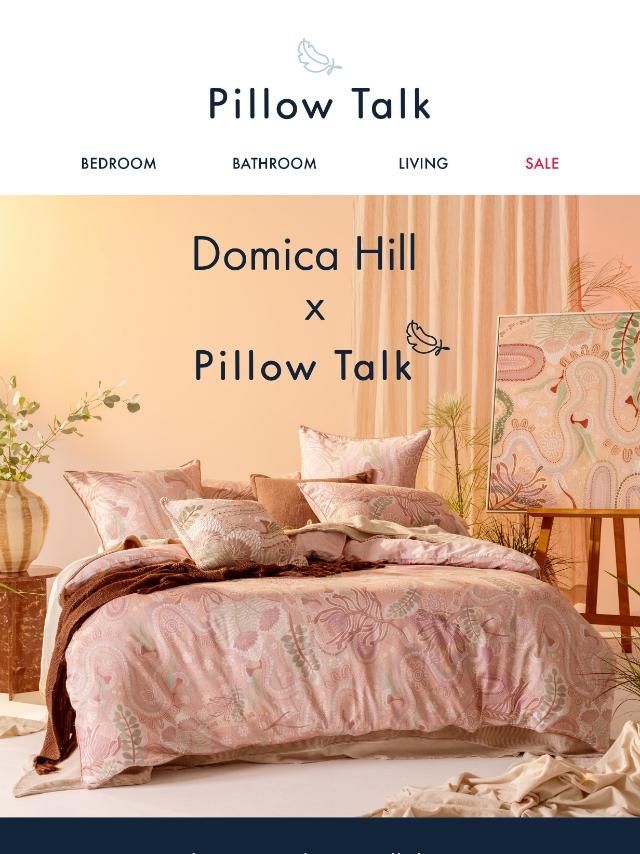Viewport: 640px width, 854px height.
Task: Open the Domica Hill collaboration banner
Action: 320,506
